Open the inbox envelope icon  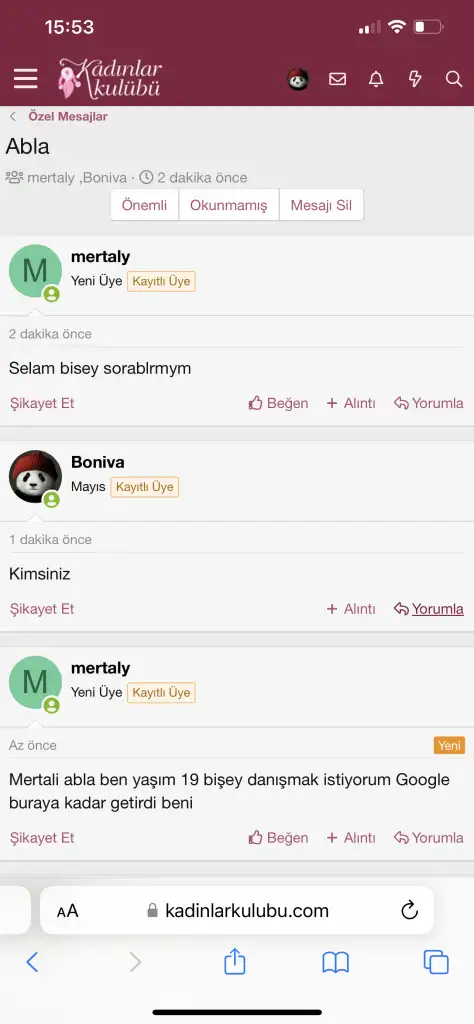click(x=337, y=80)
